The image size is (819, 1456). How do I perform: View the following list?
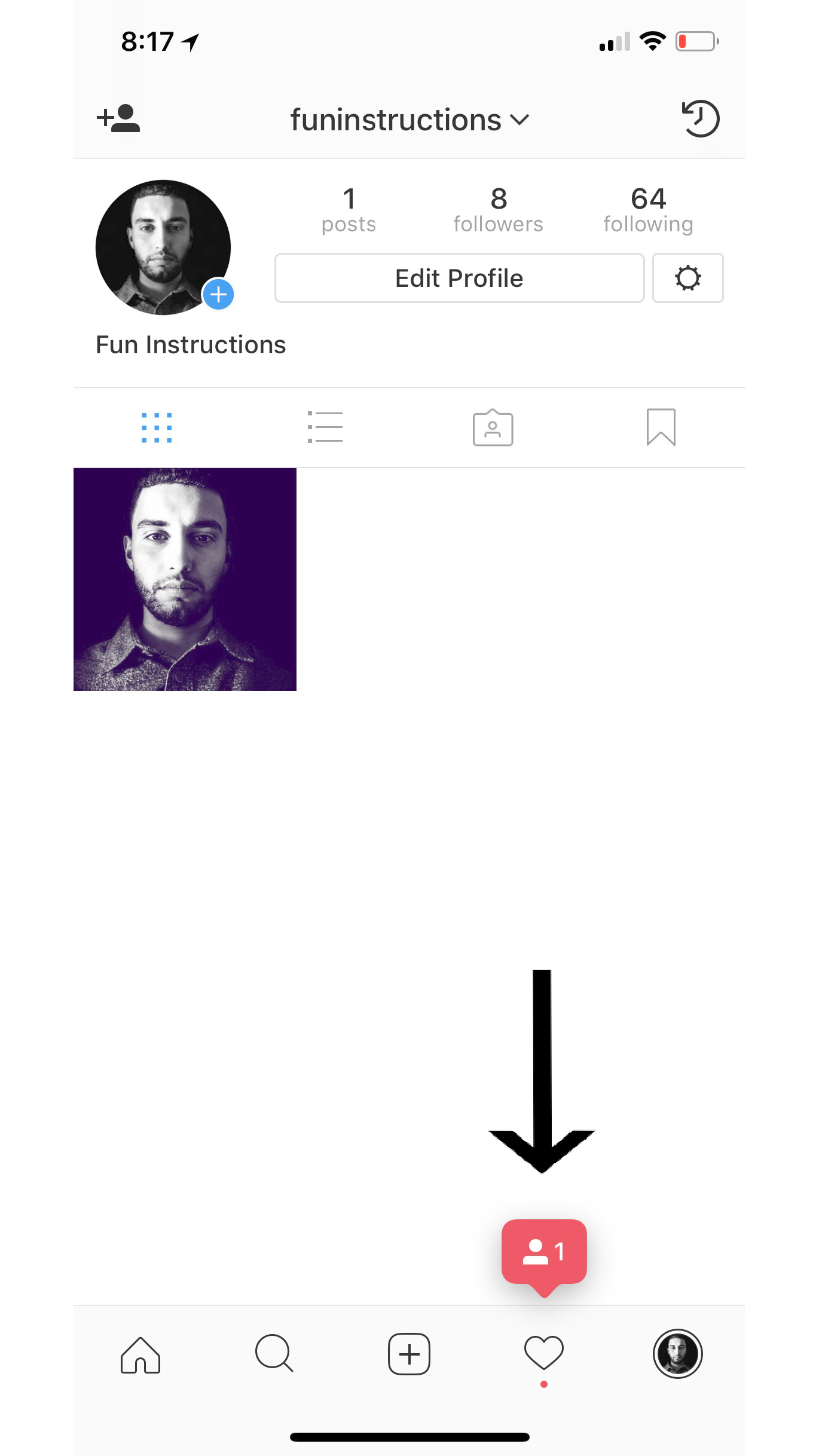pyautogui.click(x=648, y=210)
